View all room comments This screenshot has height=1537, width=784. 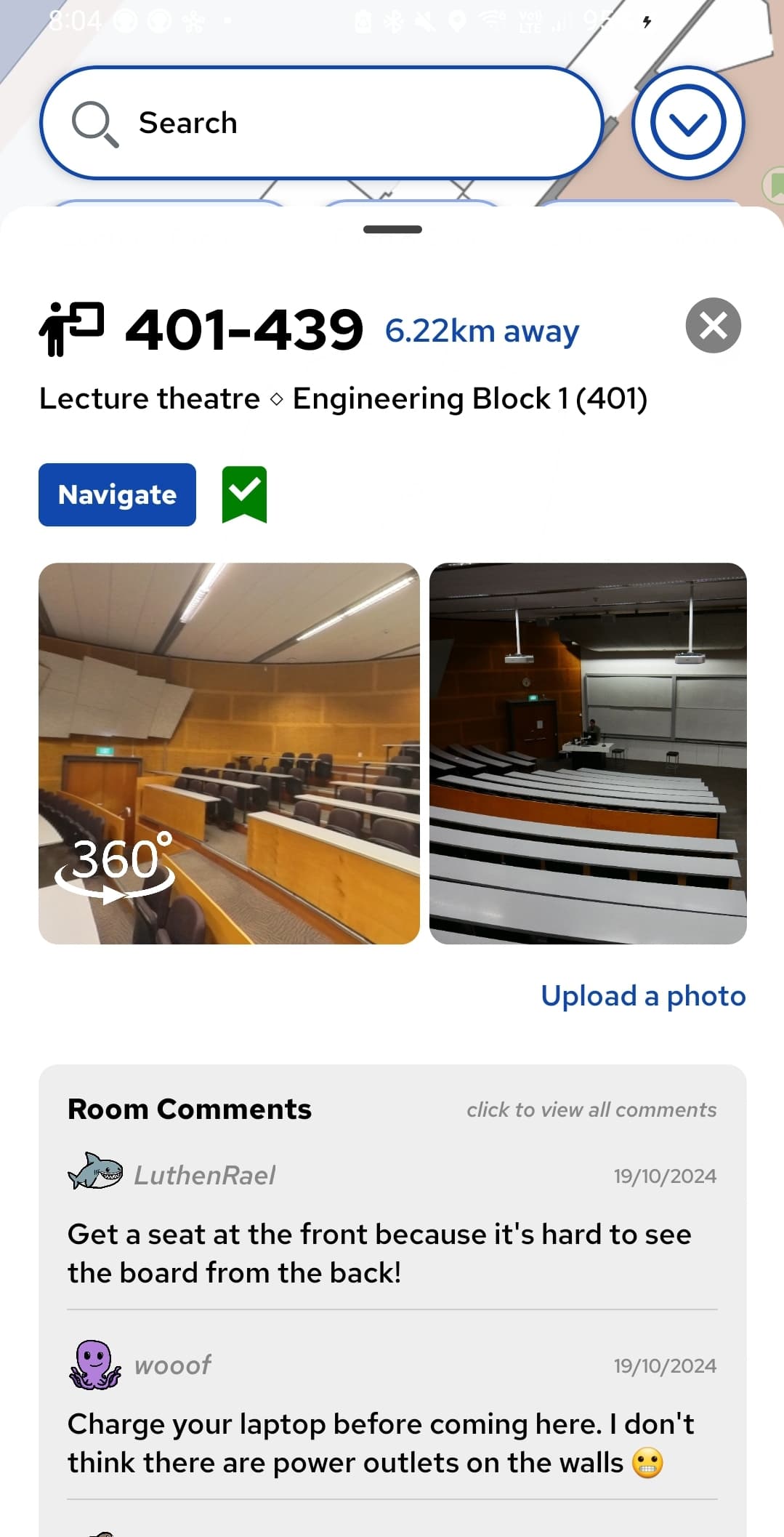click(x=591, y=1109)
